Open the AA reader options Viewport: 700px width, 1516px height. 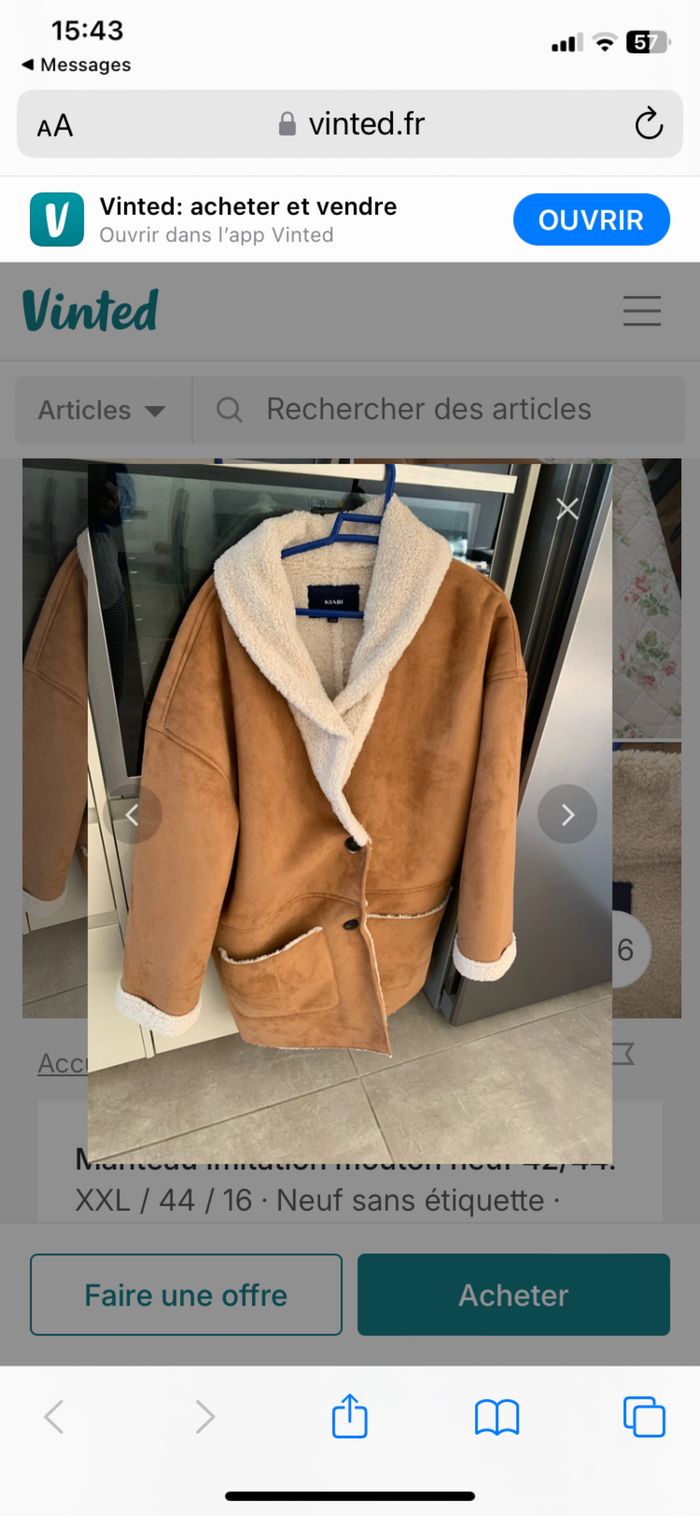(x=55, y=126)
